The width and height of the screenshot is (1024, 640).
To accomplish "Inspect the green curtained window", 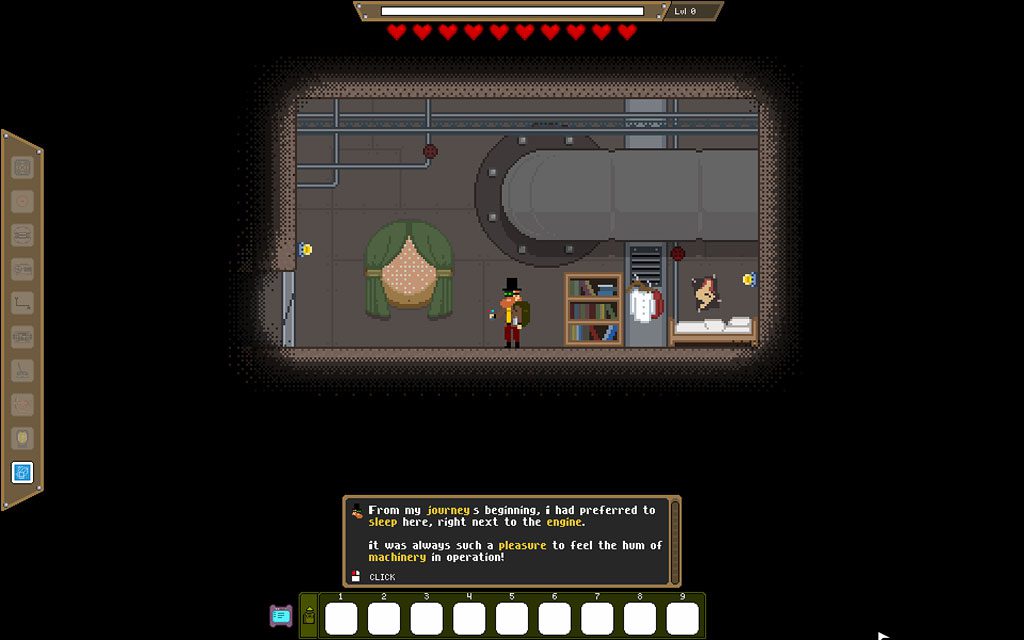I will (409, 272).
